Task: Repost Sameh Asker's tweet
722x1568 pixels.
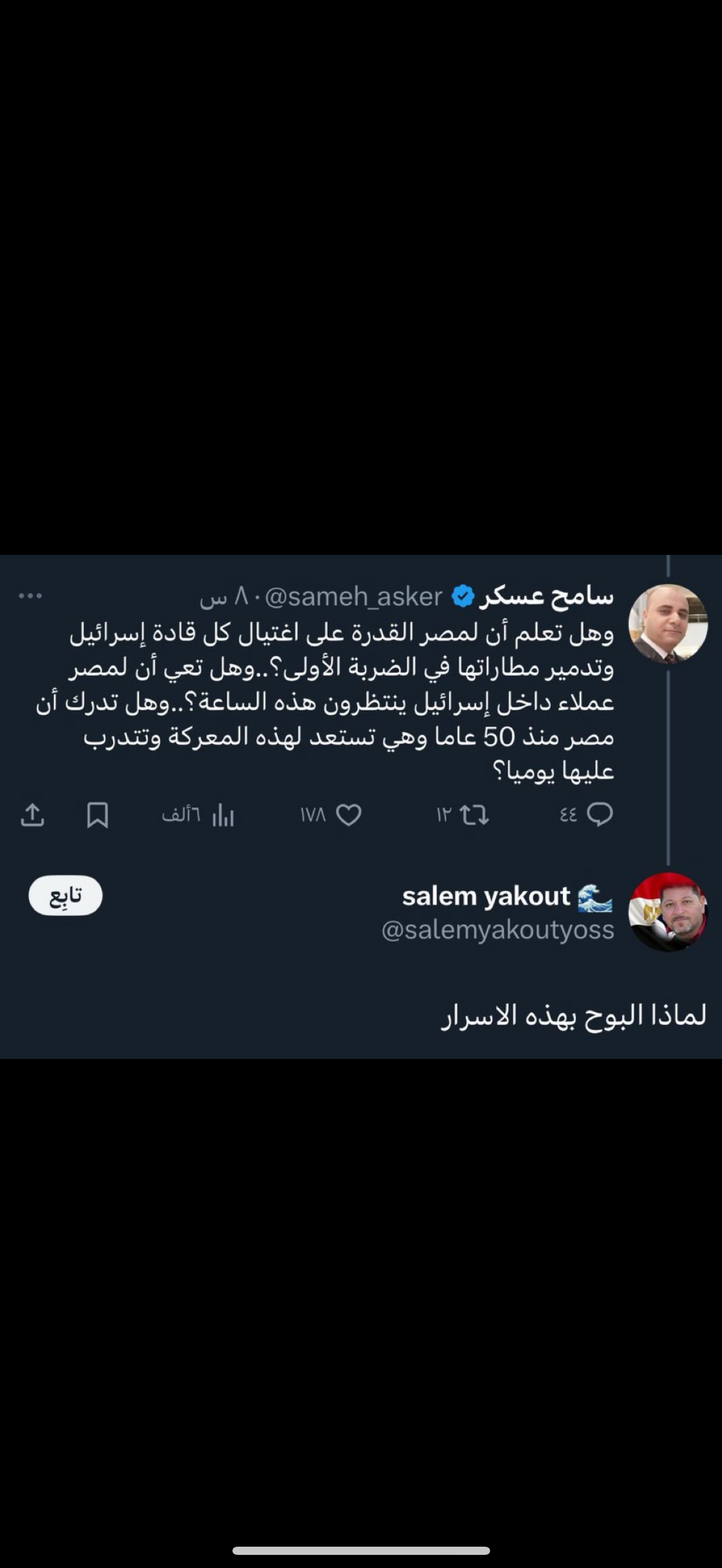Action: 474,815
